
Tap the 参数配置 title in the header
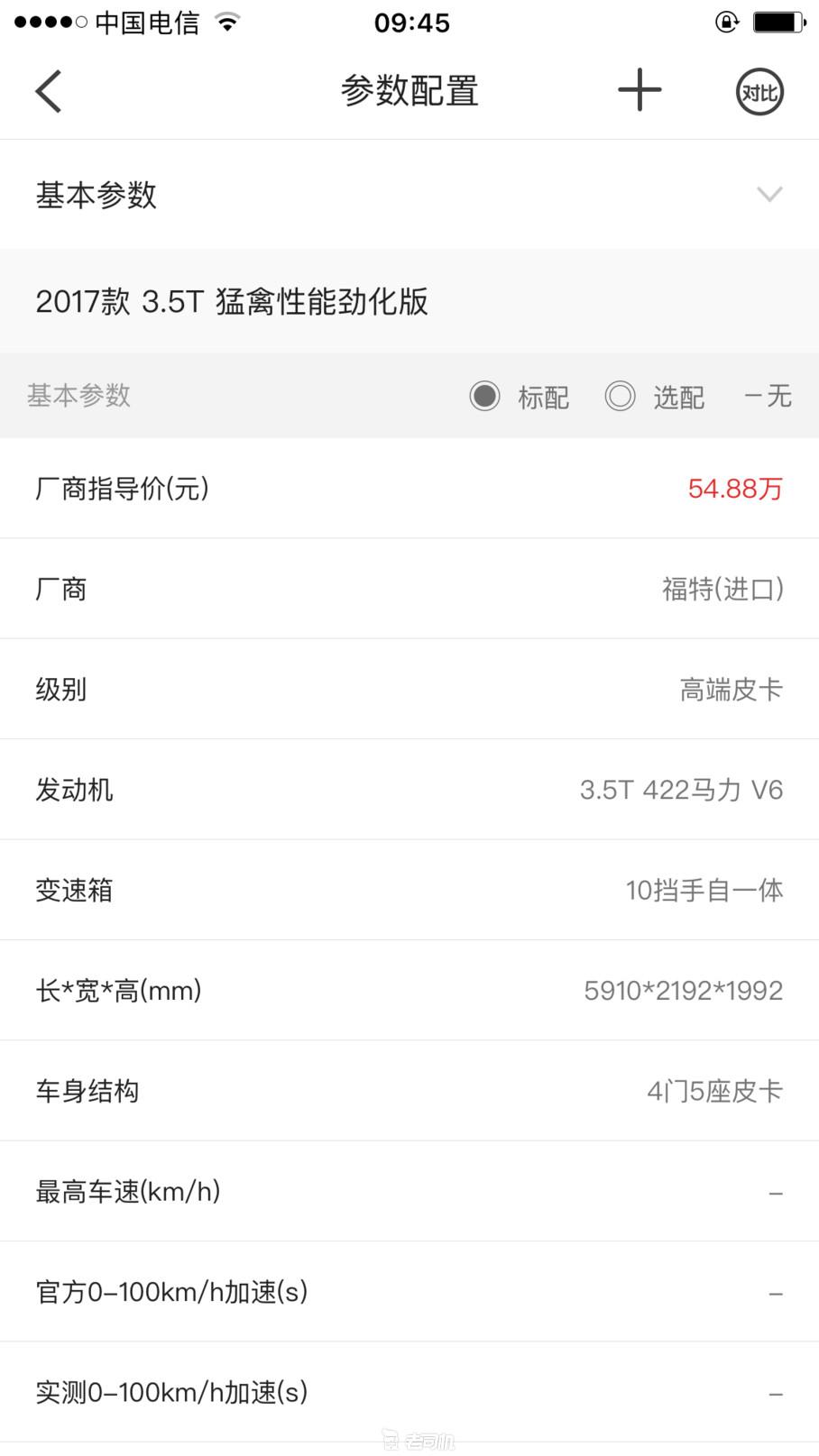point(409,90)
